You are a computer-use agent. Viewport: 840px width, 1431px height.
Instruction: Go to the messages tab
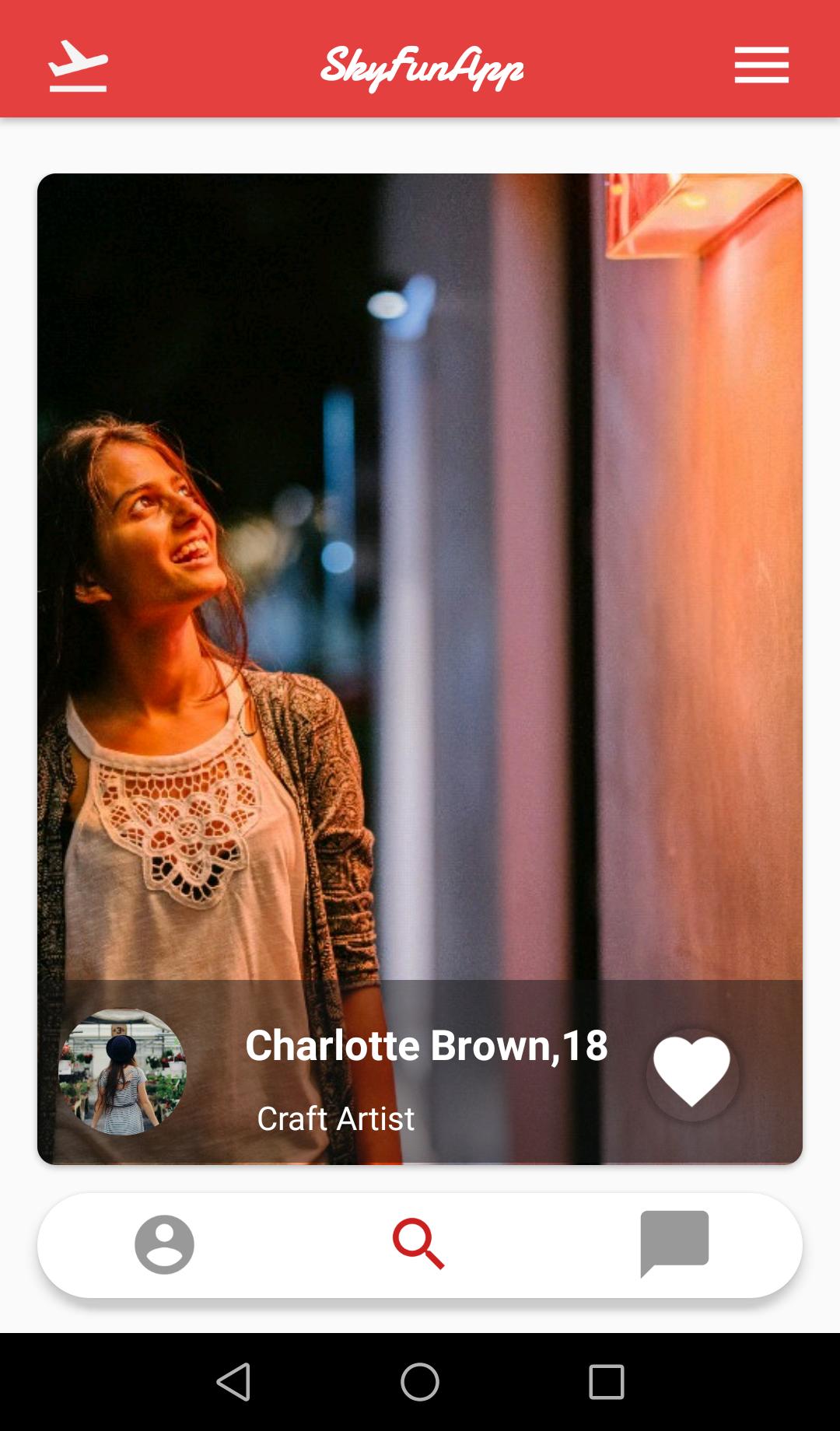point(674,1243)
